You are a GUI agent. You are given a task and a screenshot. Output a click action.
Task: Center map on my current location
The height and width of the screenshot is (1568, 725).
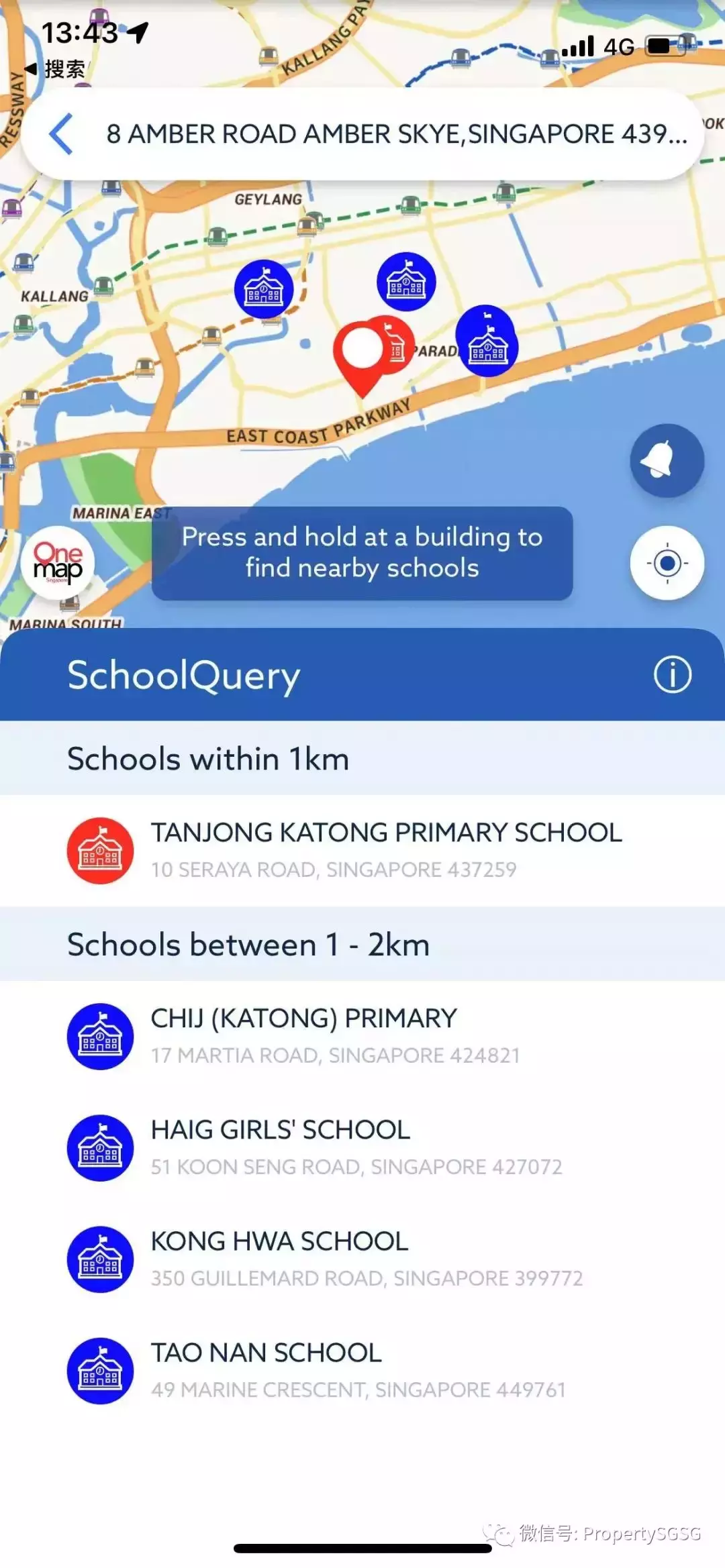(x=666, y=563)
